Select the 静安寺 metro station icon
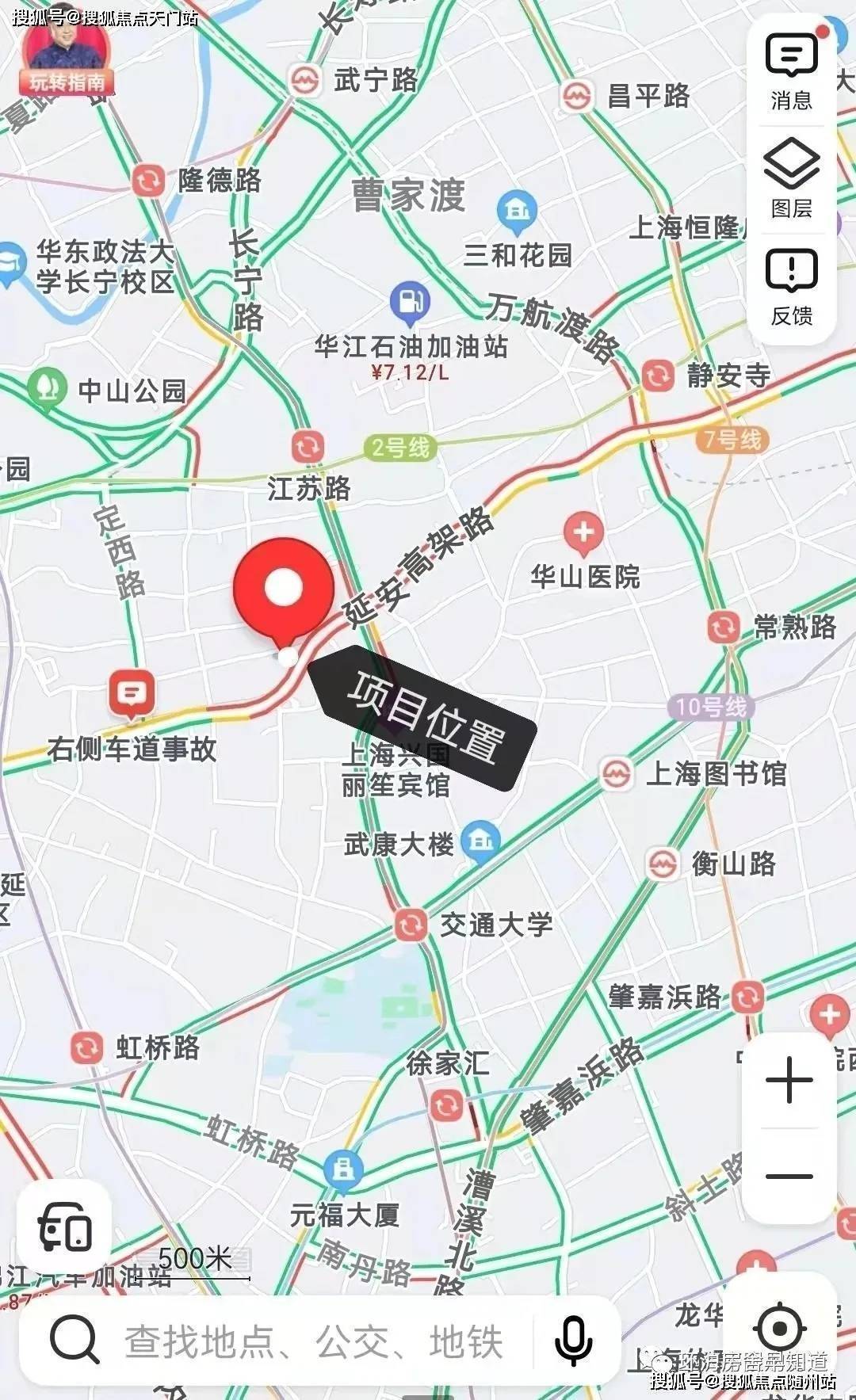 click(x=658, y=375)
